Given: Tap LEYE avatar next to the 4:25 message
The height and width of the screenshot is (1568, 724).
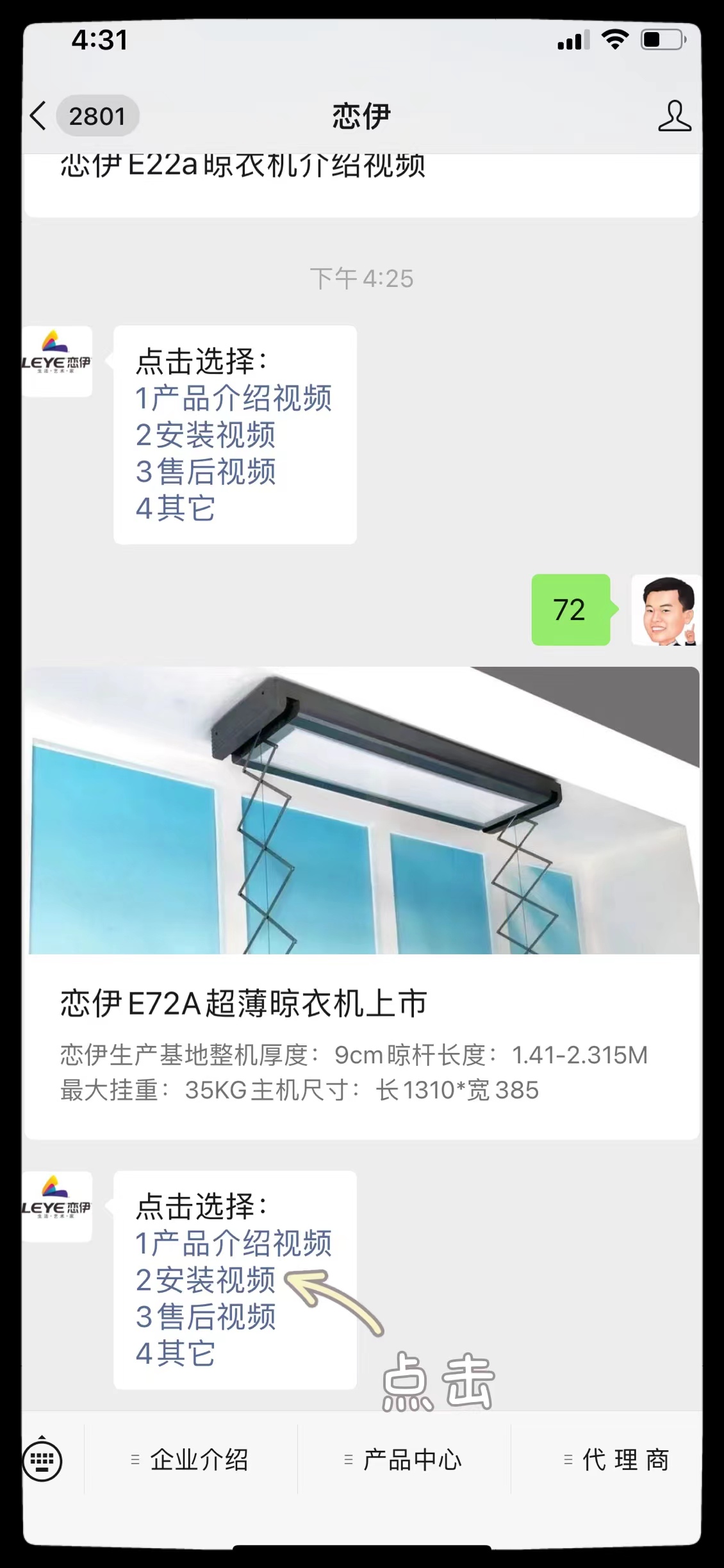Looking at the screenshot, I should pyautogui.click(x=58, y=362).
